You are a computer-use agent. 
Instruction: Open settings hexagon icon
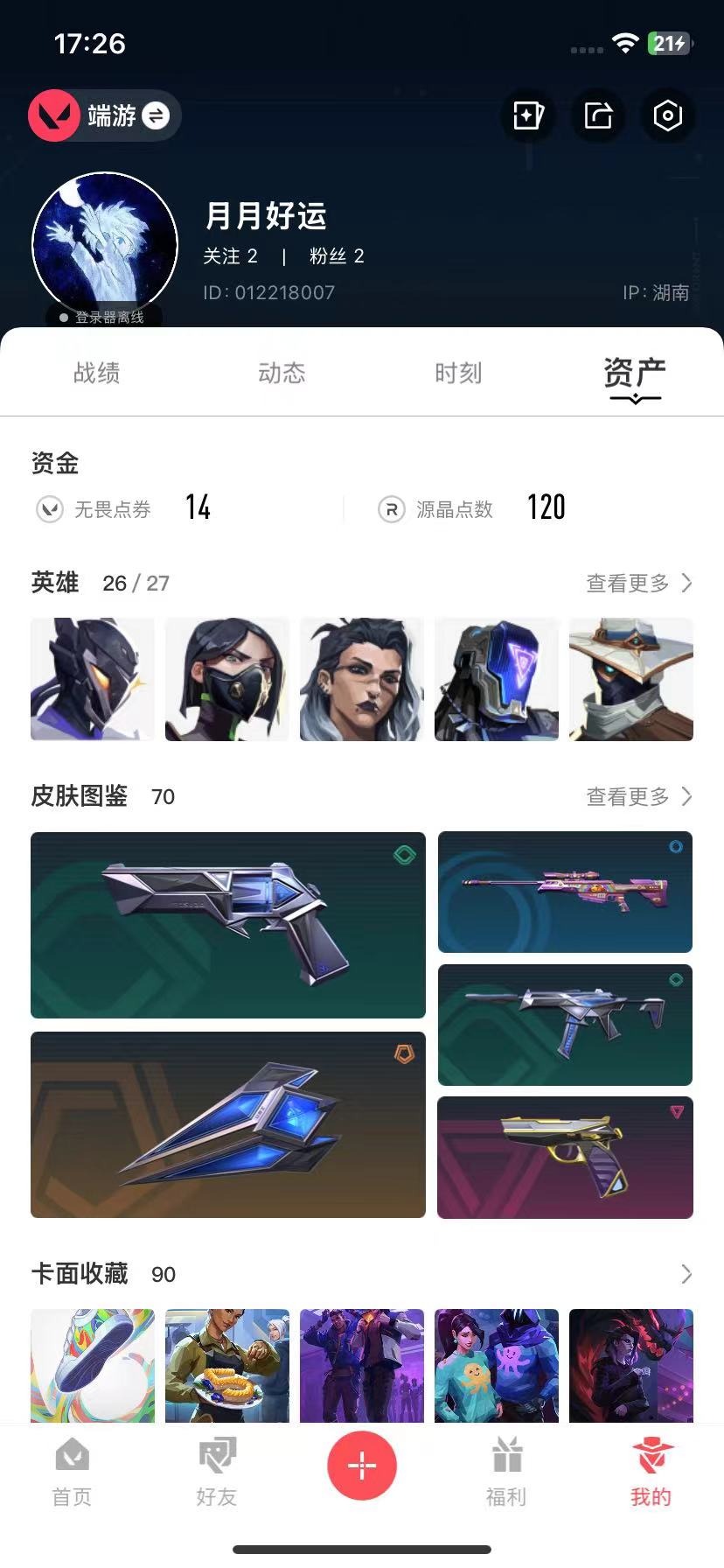pos(668,115)
